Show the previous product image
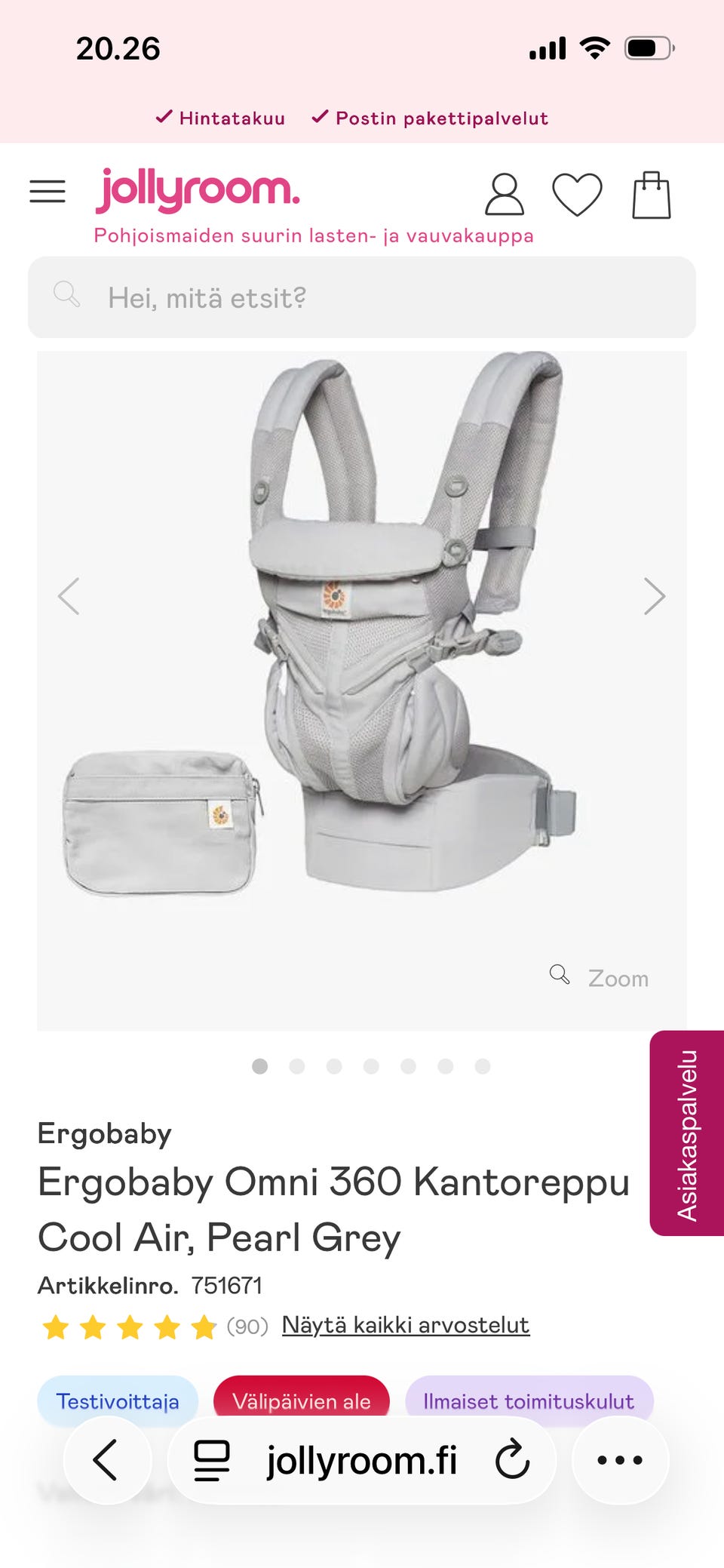This screenshot has height=1568, width=724. (x=69, y=596)
